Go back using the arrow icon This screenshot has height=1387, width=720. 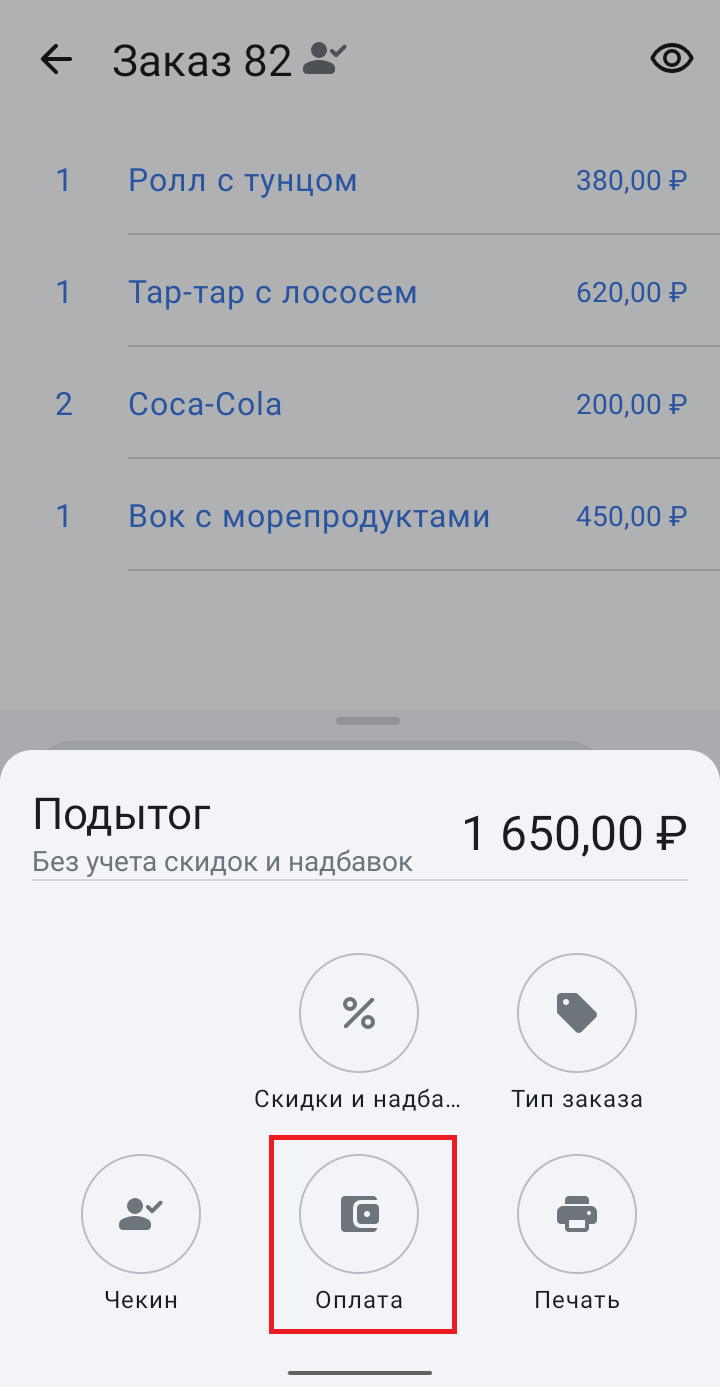pos(56,60)
